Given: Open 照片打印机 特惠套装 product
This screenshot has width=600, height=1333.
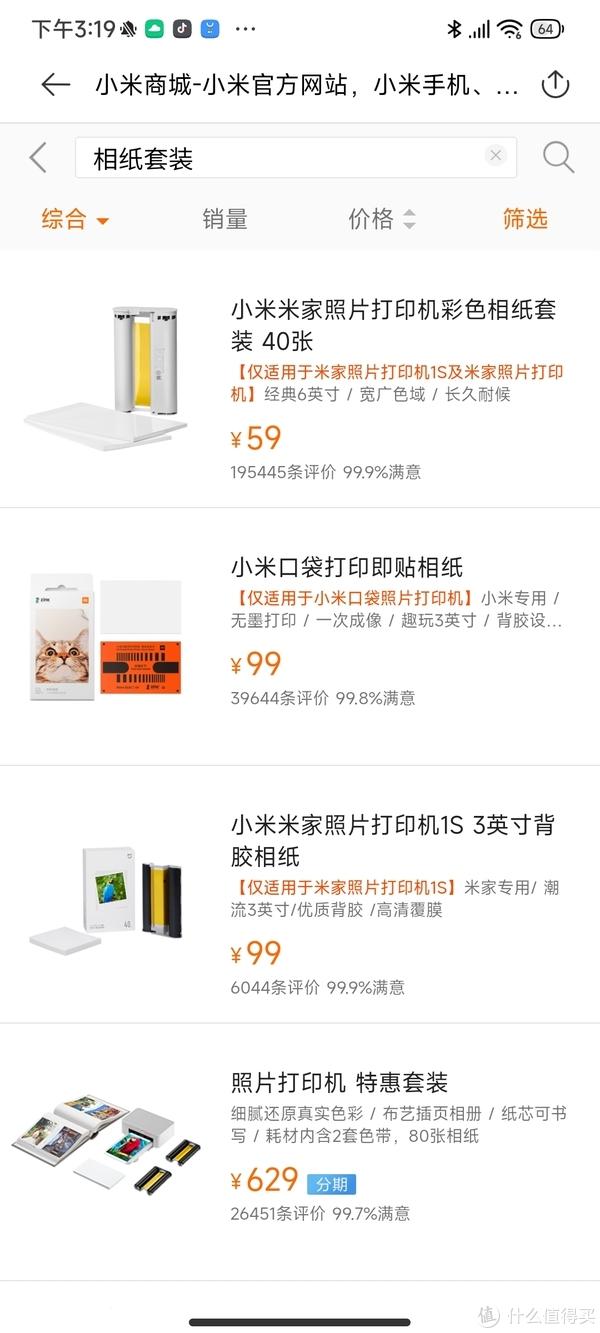Looking at the screenshot, I should 300,1152.
